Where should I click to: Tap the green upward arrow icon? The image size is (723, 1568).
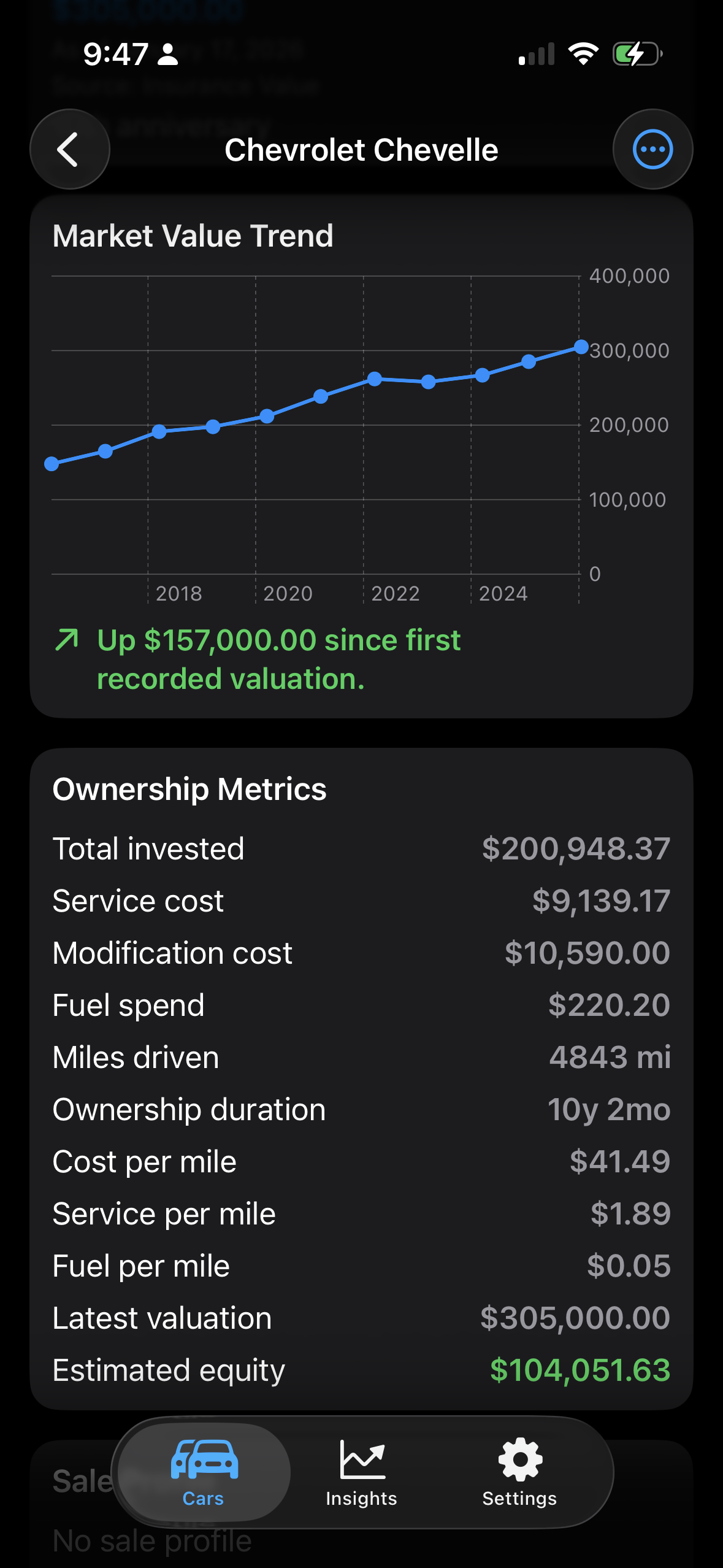(x=67, y=640)
